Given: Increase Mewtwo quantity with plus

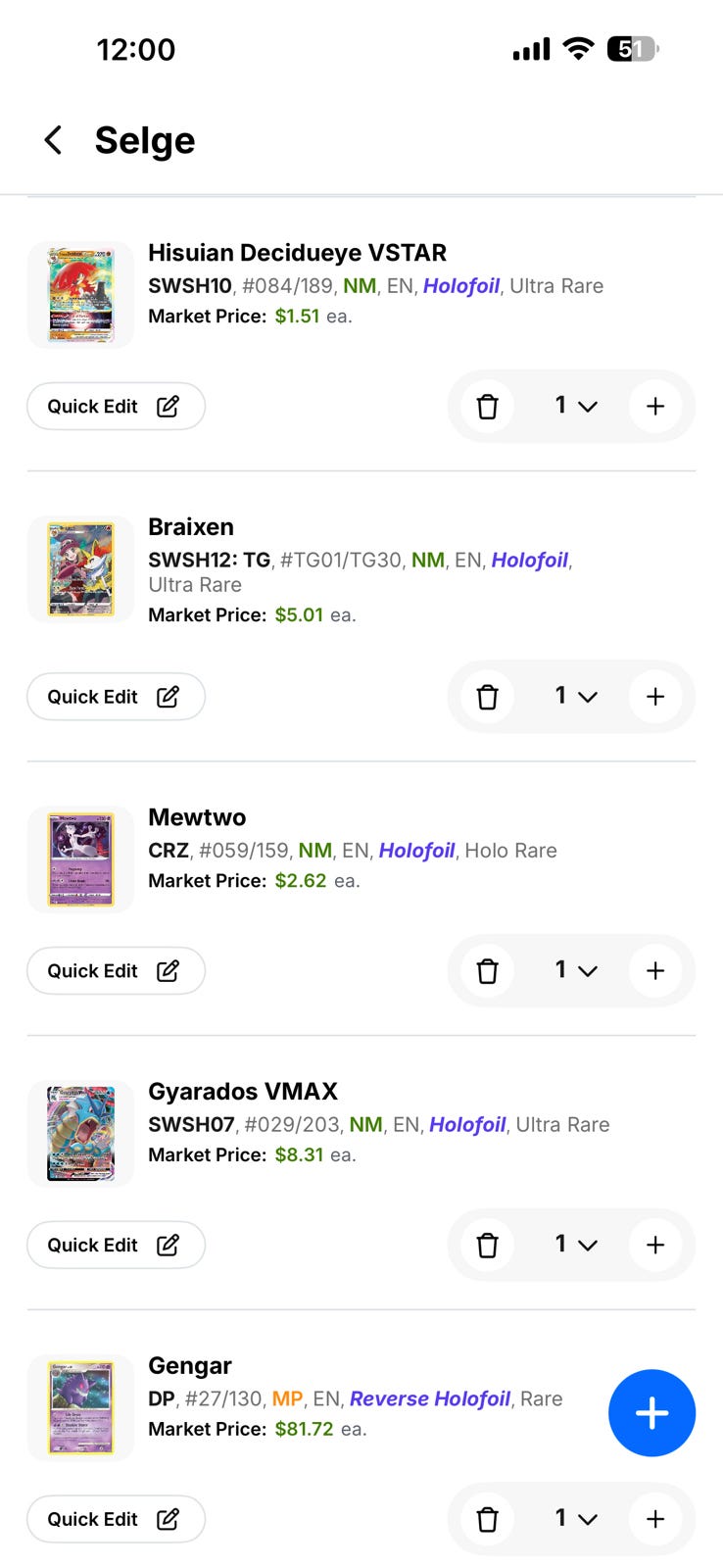Looking at the screenshot, I should pyautogui.click(x=655, y=970).
